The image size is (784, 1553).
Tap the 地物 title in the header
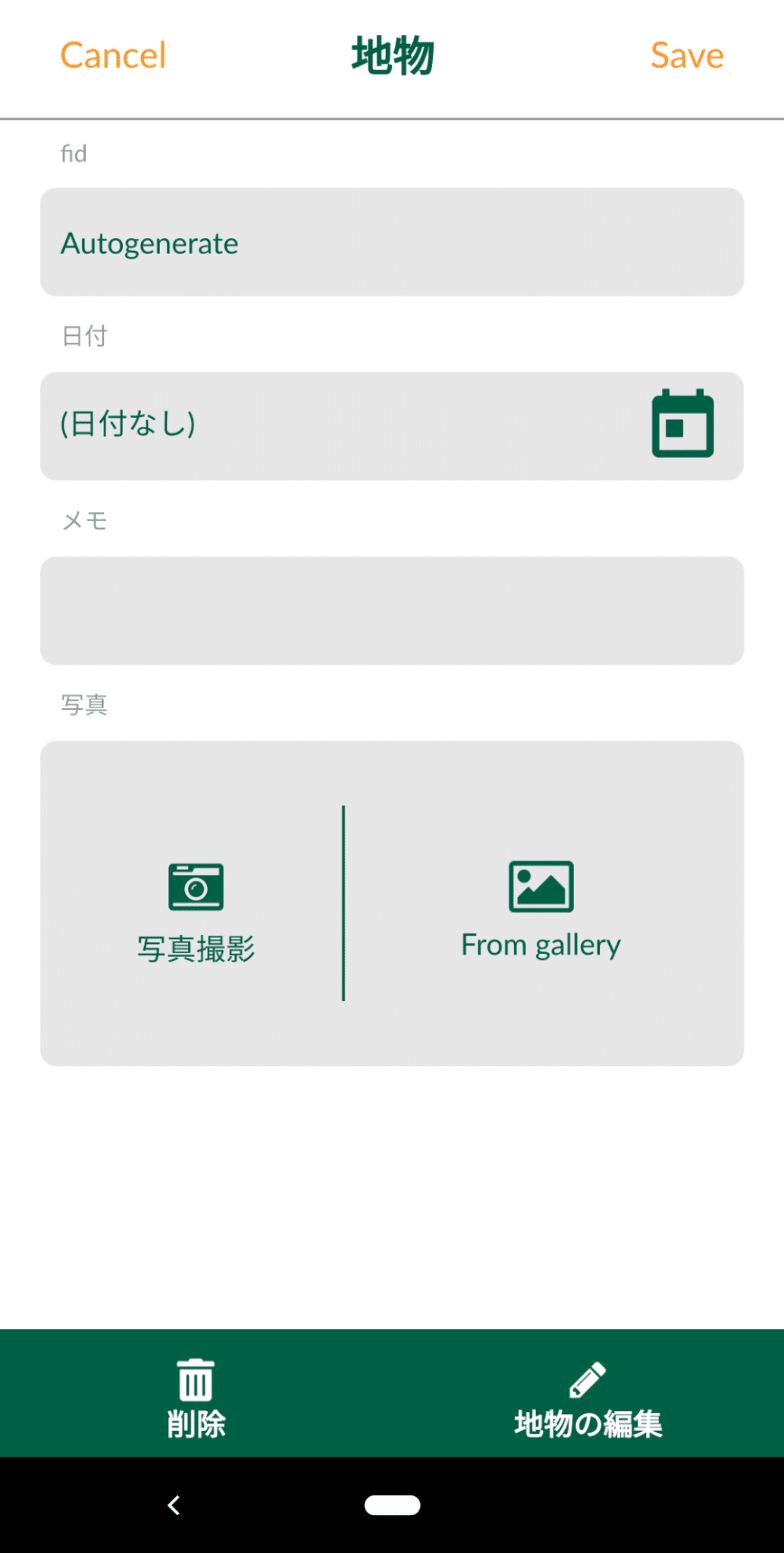click(x=391, y=56)
